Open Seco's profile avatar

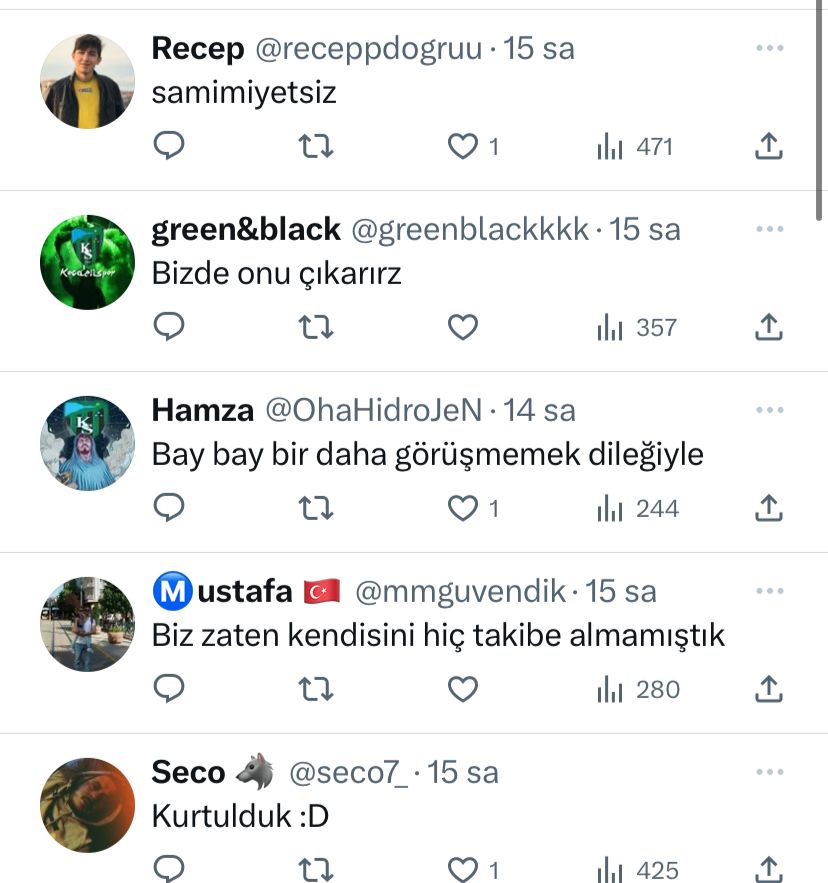tap(87, 805)
